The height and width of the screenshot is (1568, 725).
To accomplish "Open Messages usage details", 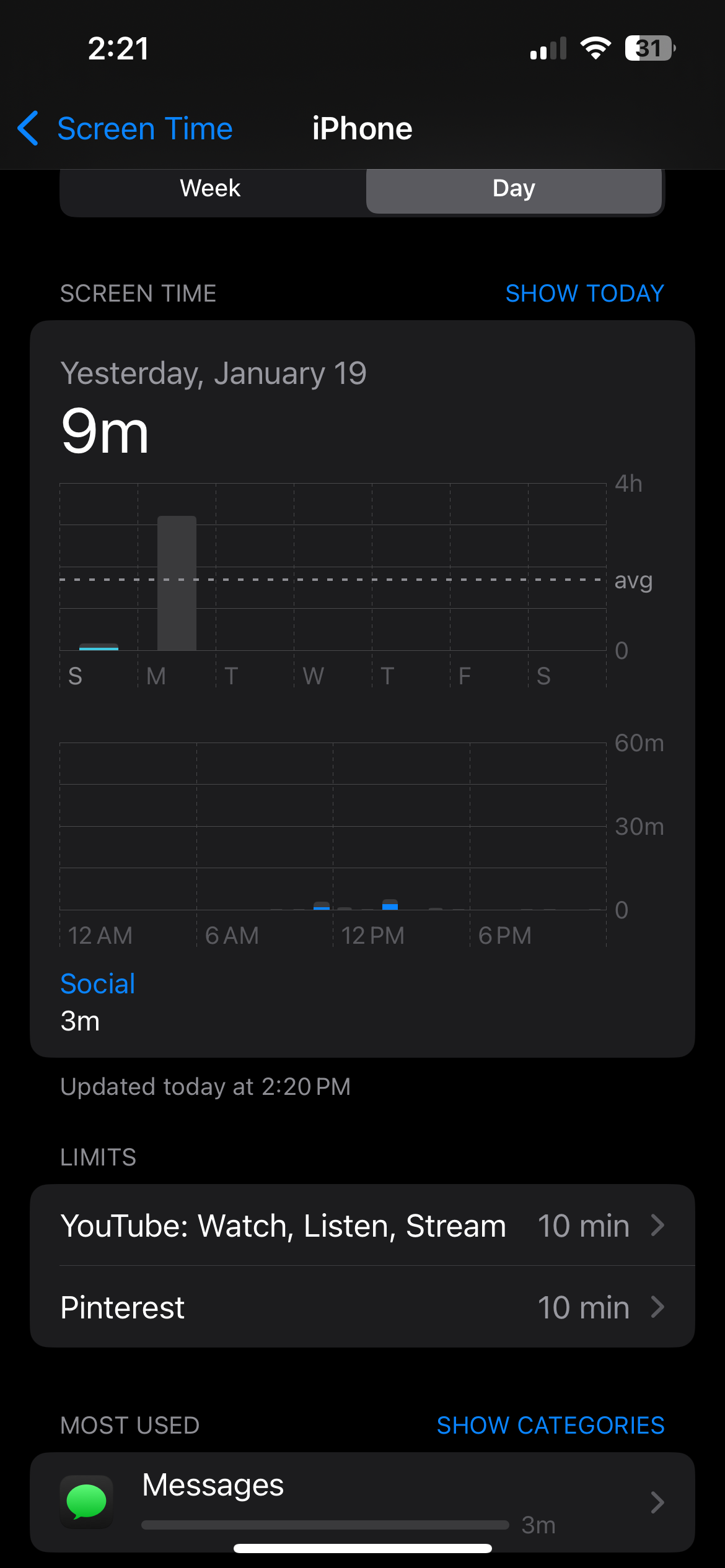I will (362, 1502).
